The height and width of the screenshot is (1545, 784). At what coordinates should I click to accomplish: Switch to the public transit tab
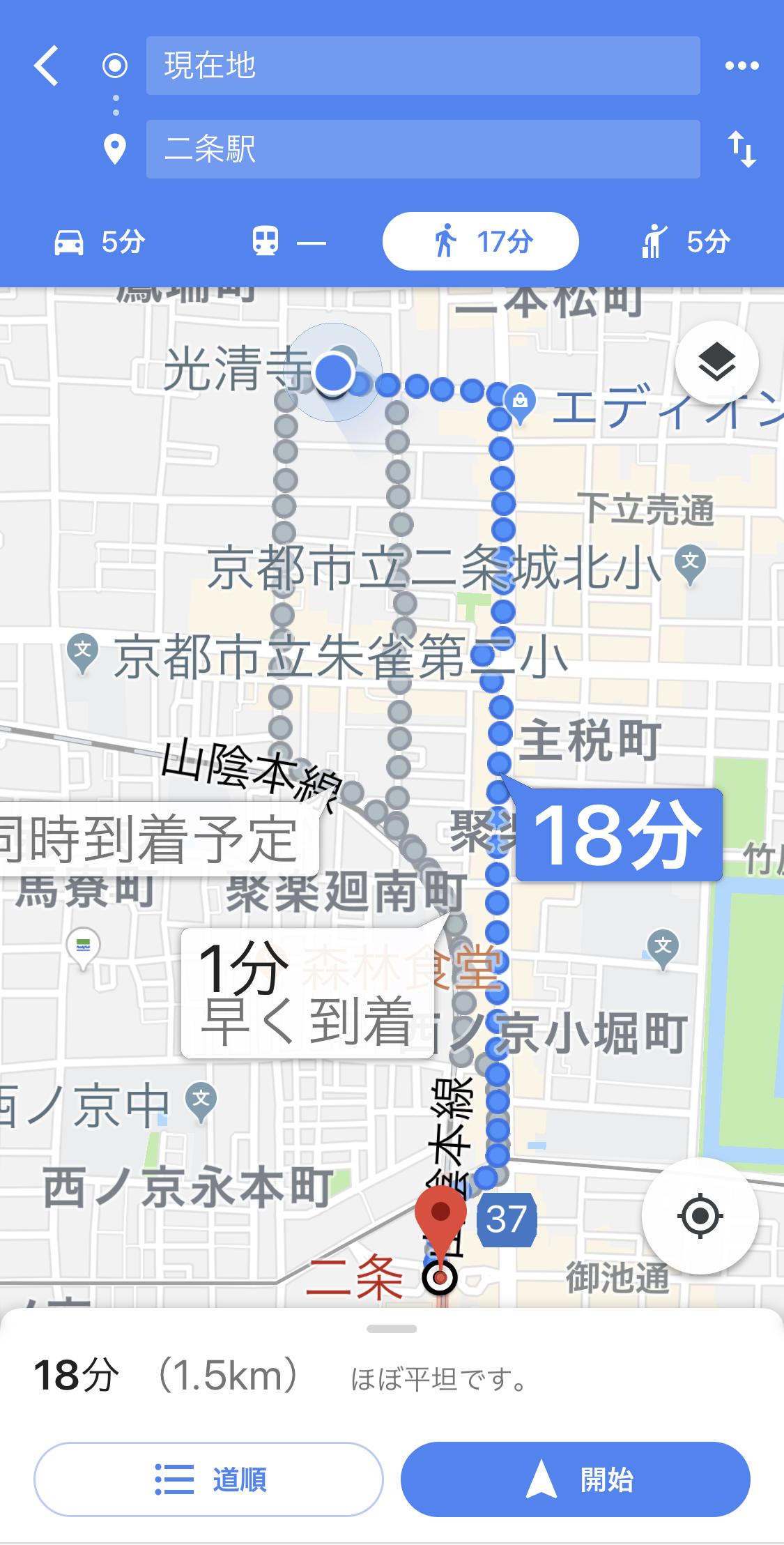(288, 242)
